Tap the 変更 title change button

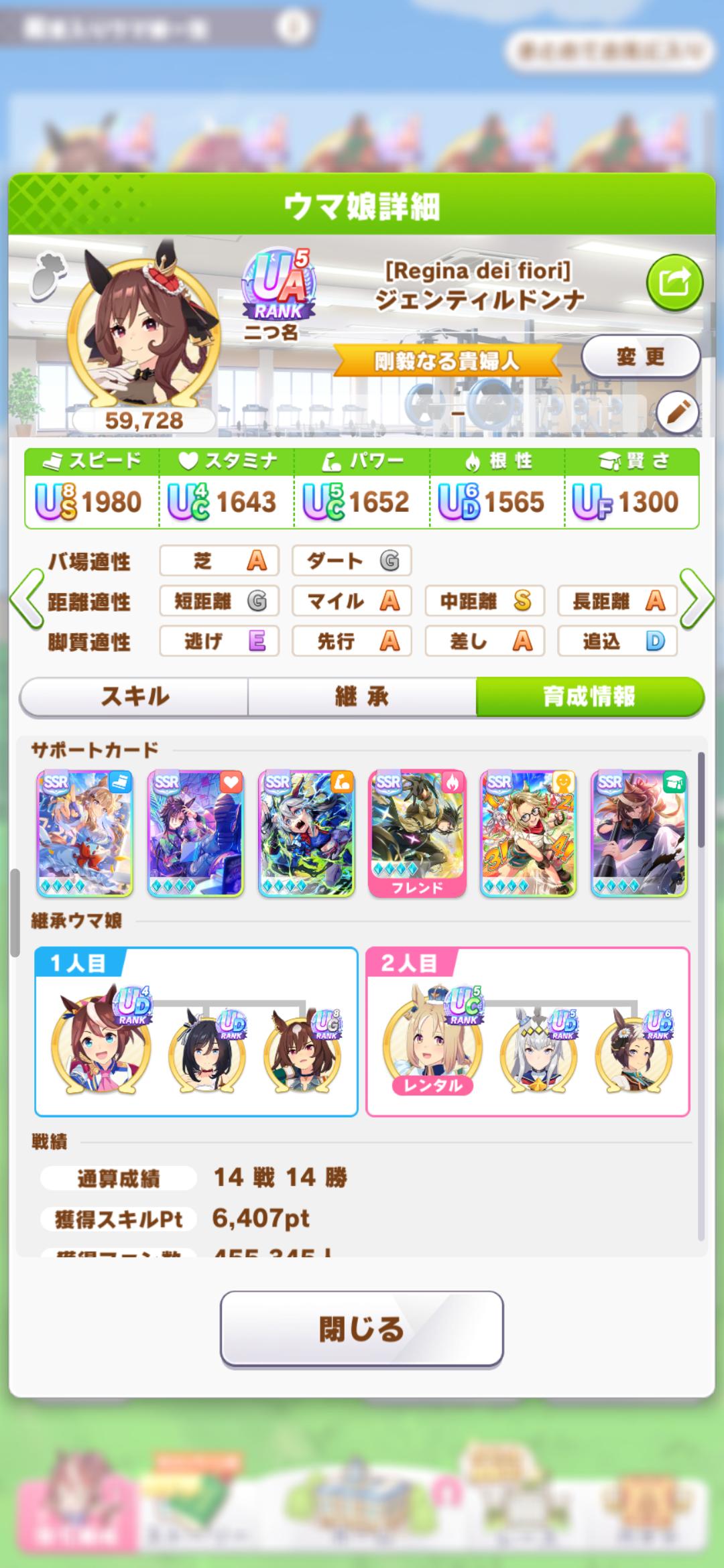coord(640,357)
